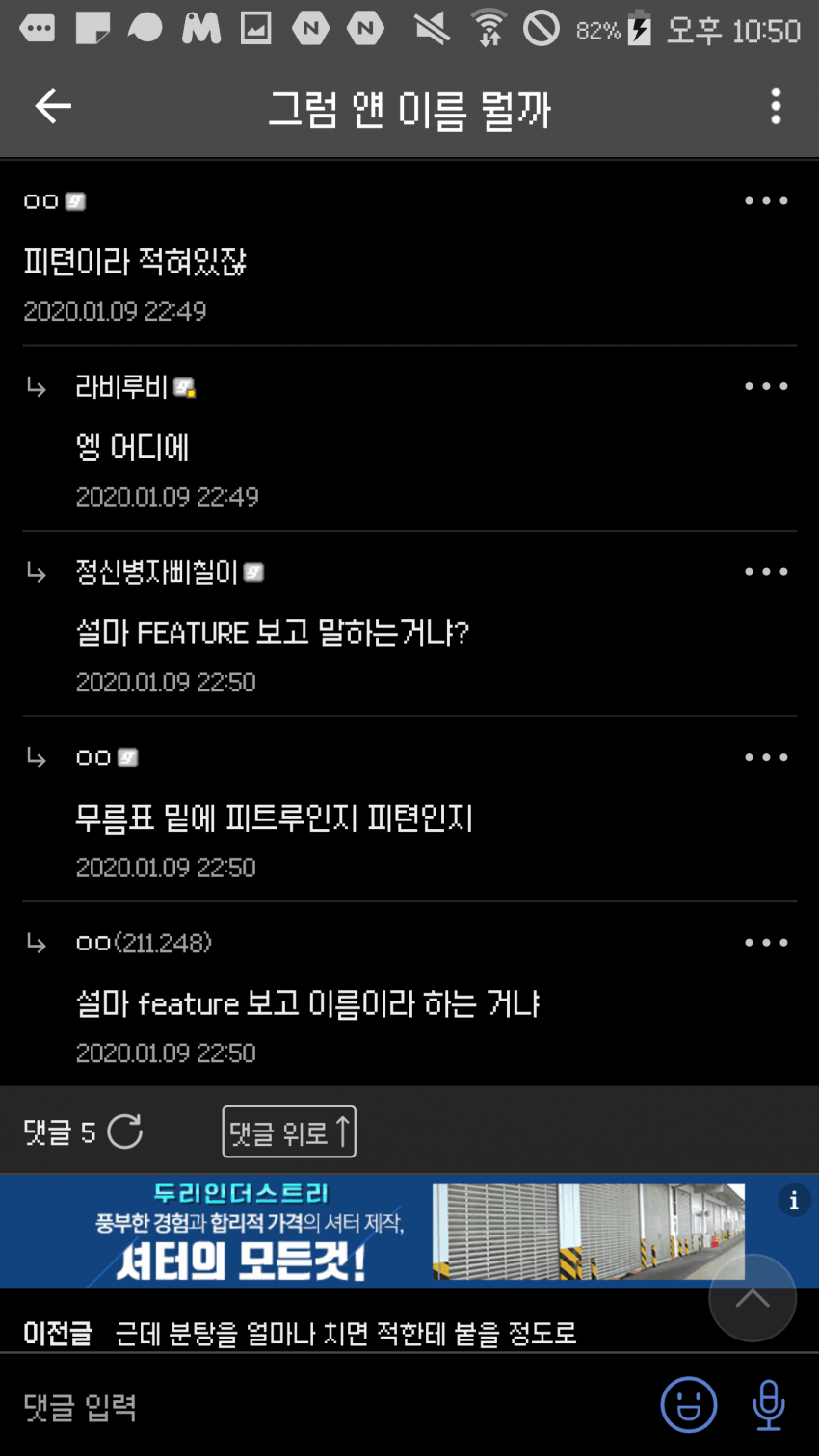Tap the 댓글 위로 button
The width and height of the screenshot is (819, 1456).
point(289,1131)
